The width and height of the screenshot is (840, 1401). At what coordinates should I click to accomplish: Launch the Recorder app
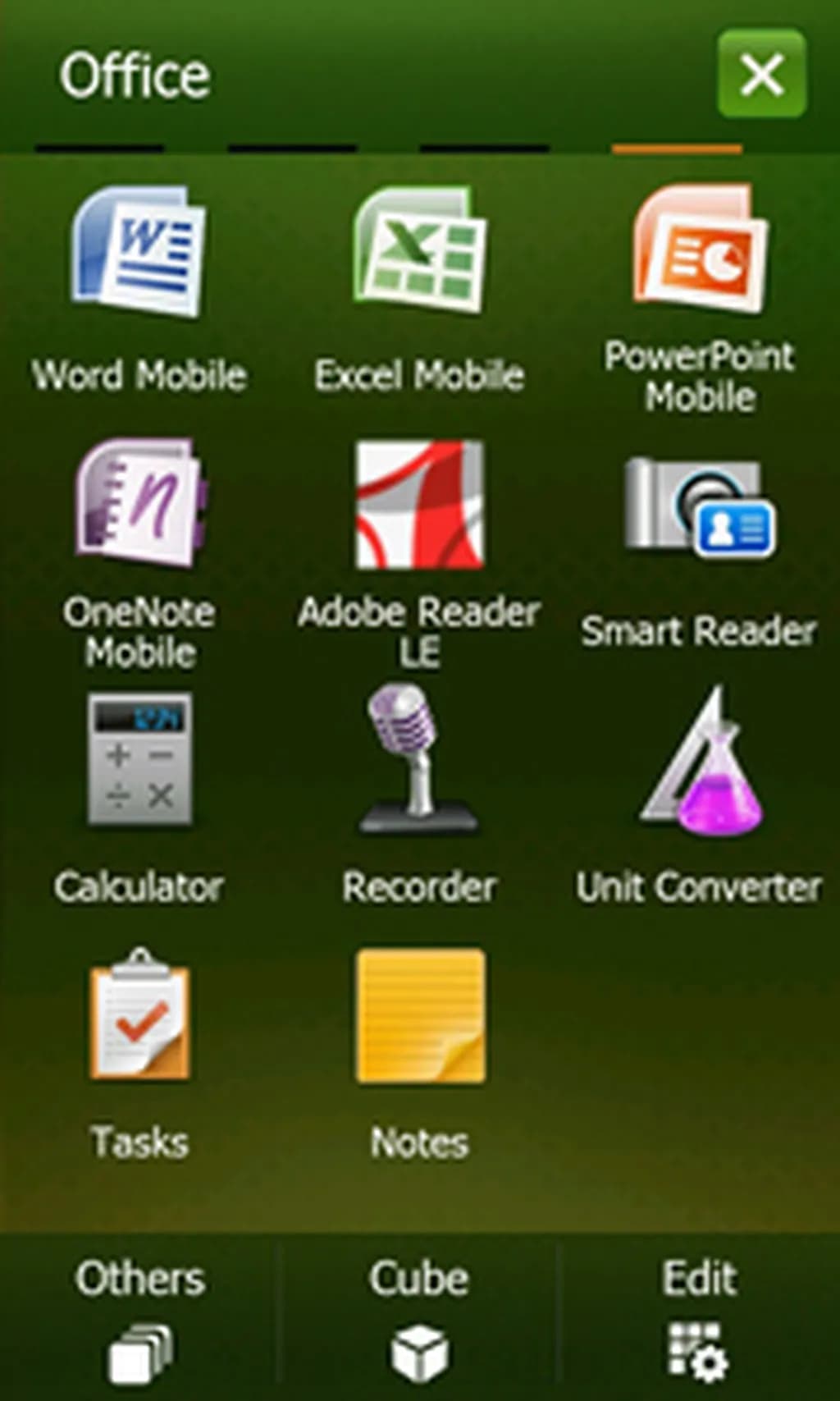pyautogui.click(x=419, y=759)
